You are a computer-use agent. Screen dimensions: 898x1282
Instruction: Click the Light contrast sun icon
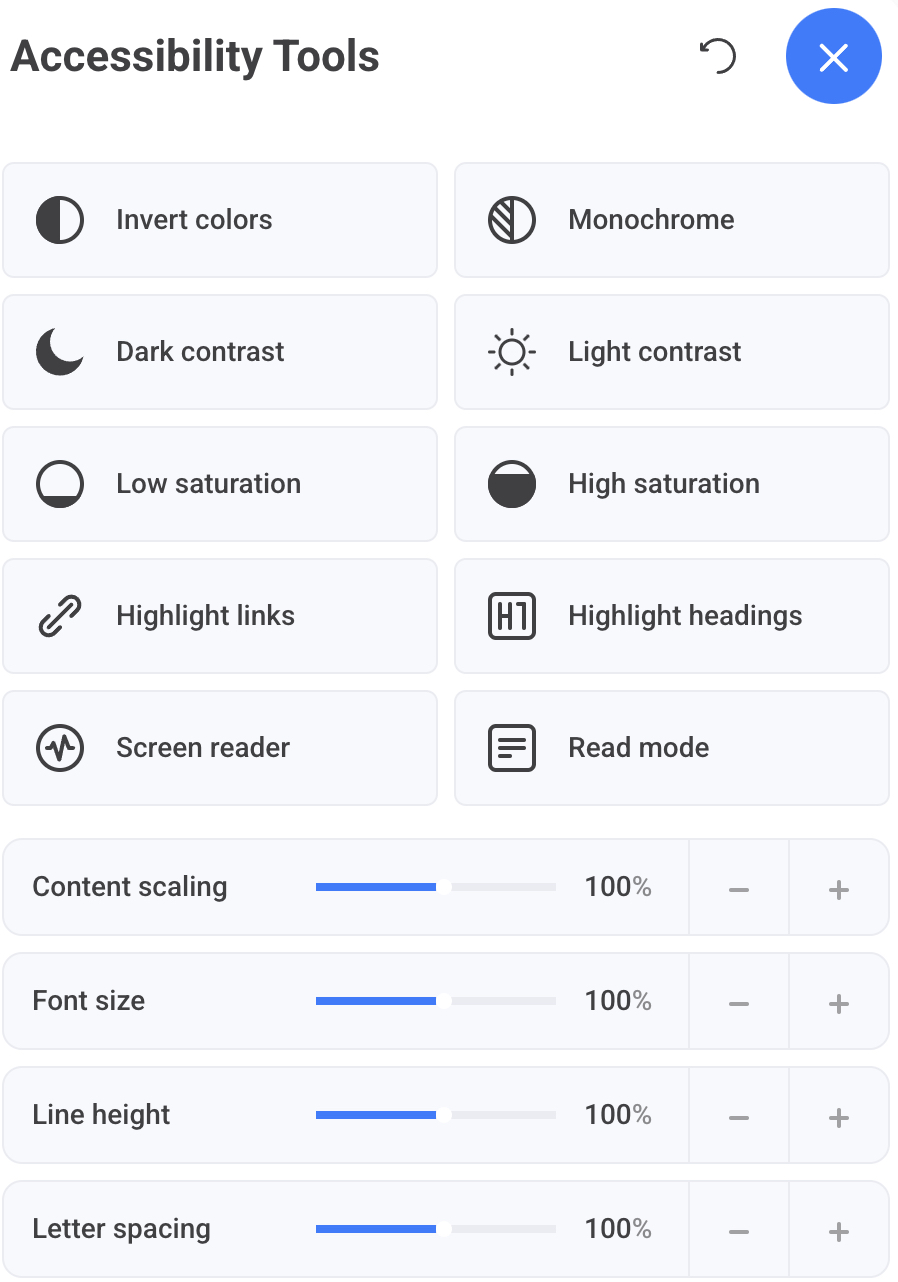pyautogui.click(x=512, y=352)
